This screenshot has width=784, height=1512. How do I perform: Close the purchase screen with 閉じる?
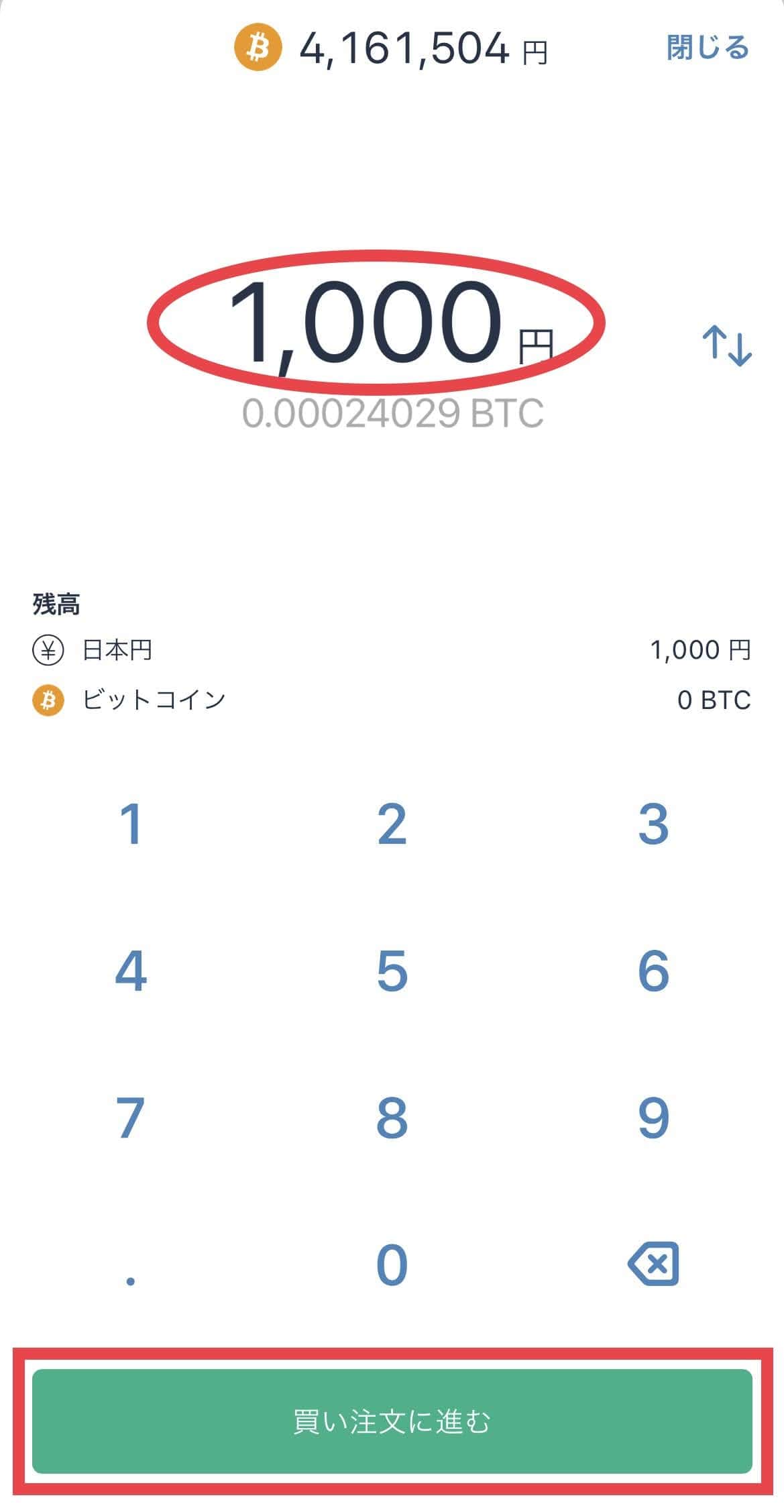click(708, 48)
